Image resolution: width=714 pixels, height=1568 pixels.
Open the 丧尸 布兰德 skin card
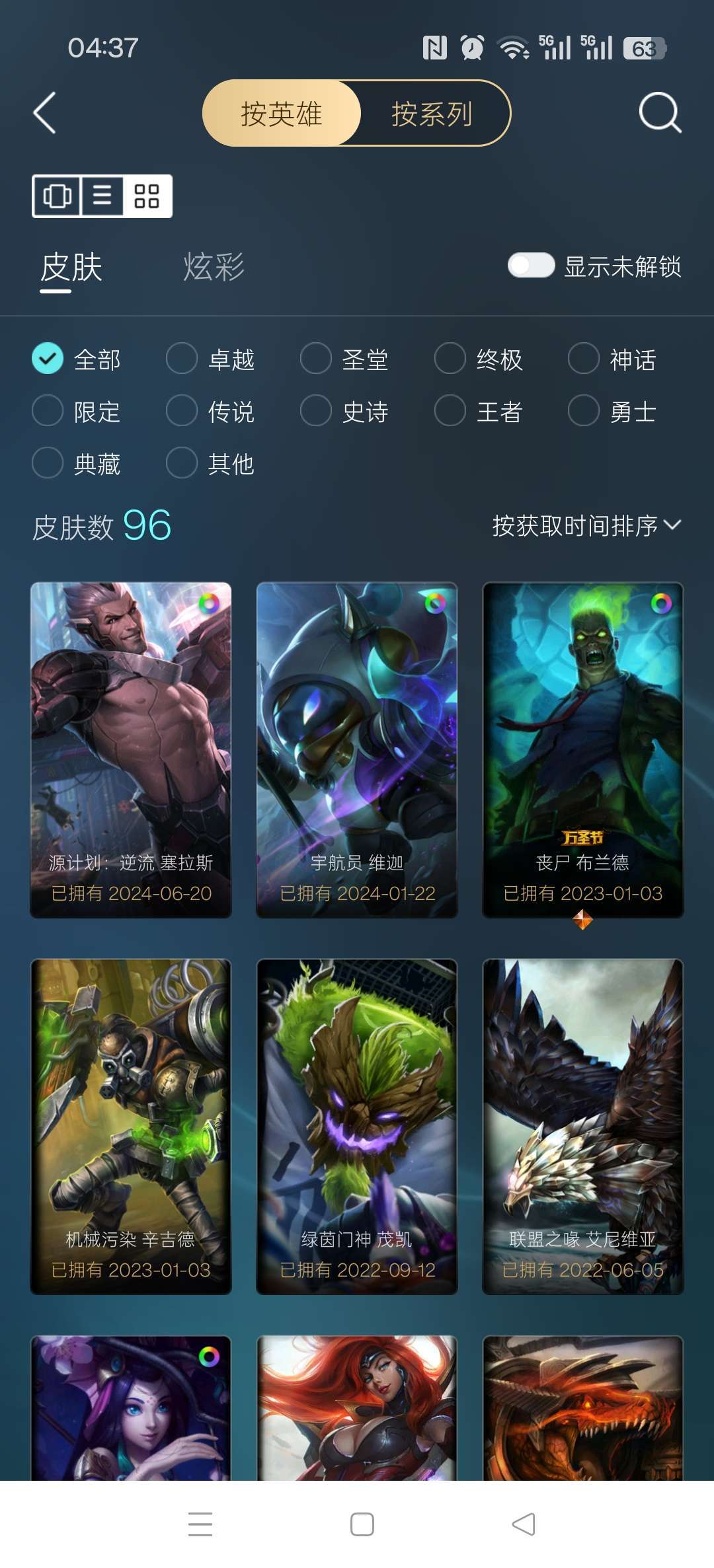click(583, 750)
